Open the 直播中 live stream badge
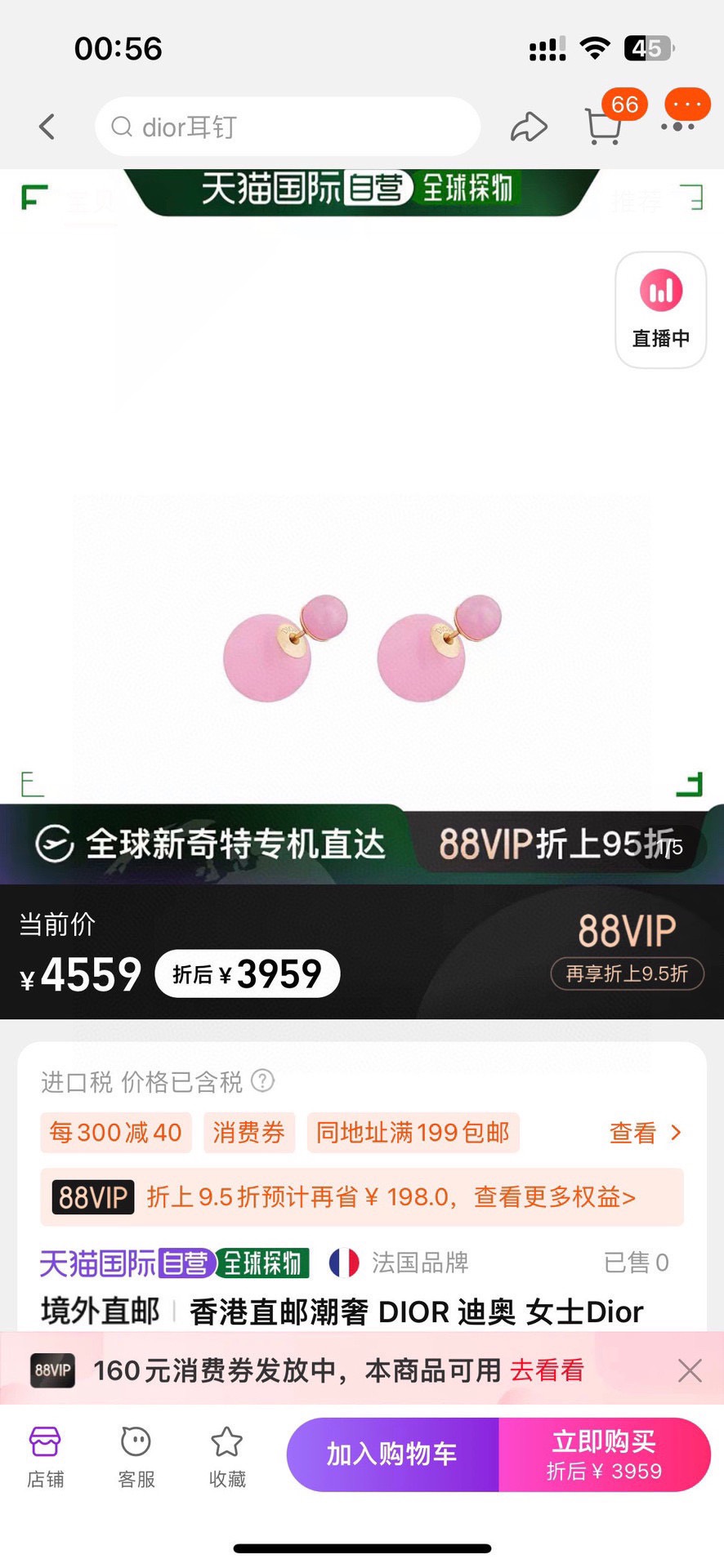The image size is (724, 1568). 660,310
